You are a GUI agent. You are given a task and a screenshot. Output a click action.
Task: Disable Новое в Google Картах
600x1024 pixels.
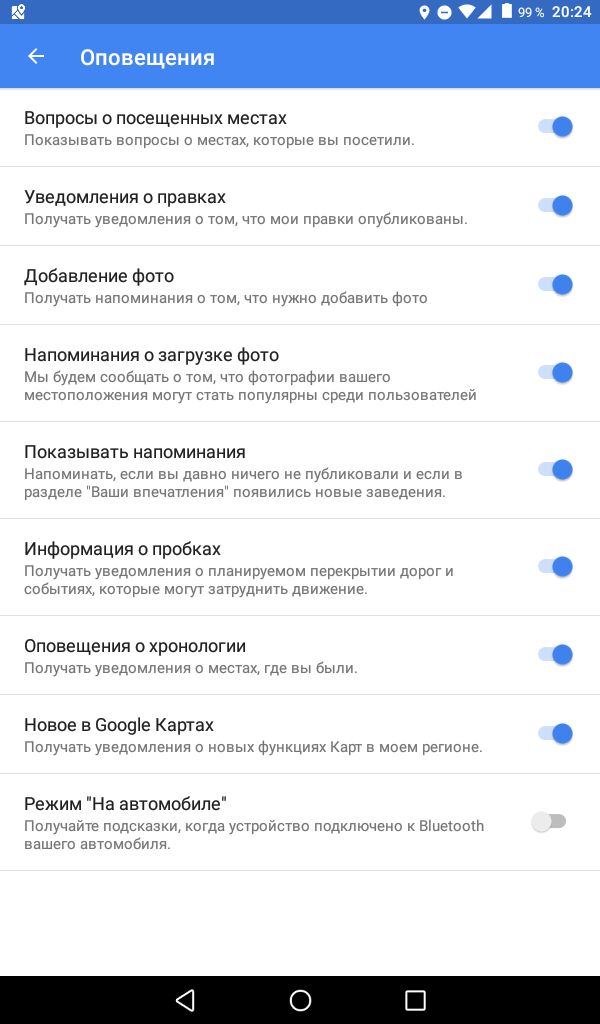555,733
